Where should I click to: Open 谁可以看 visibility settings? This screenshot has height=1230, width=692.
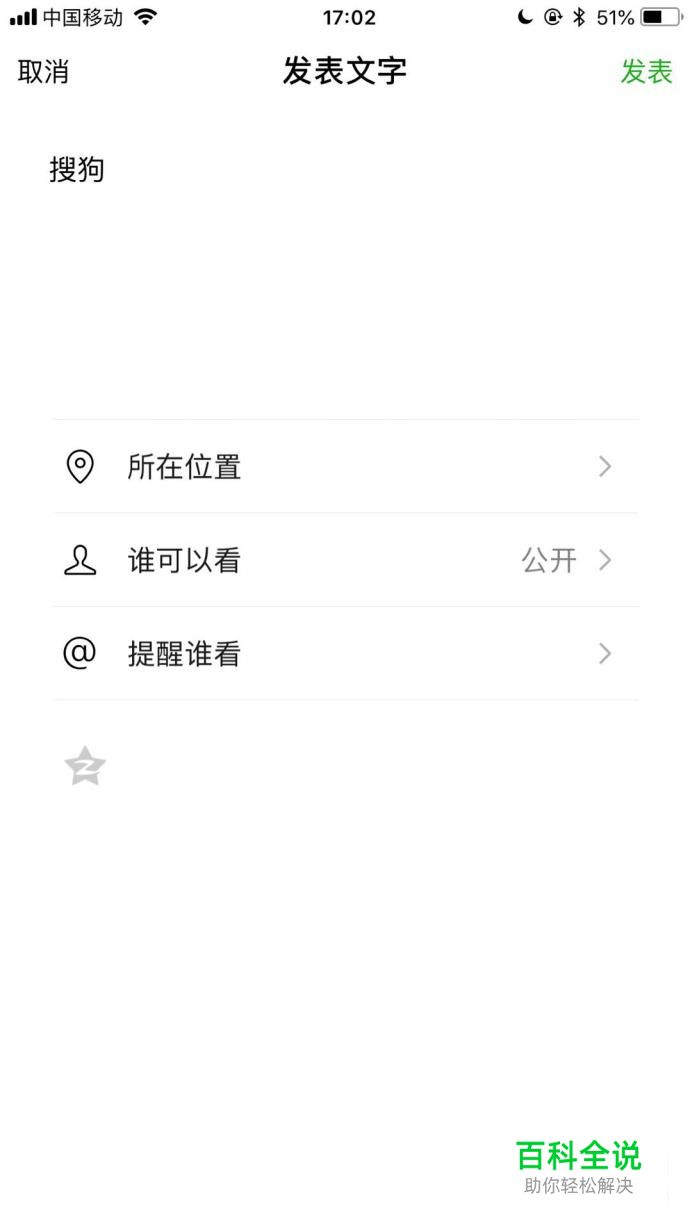point(345,560)
